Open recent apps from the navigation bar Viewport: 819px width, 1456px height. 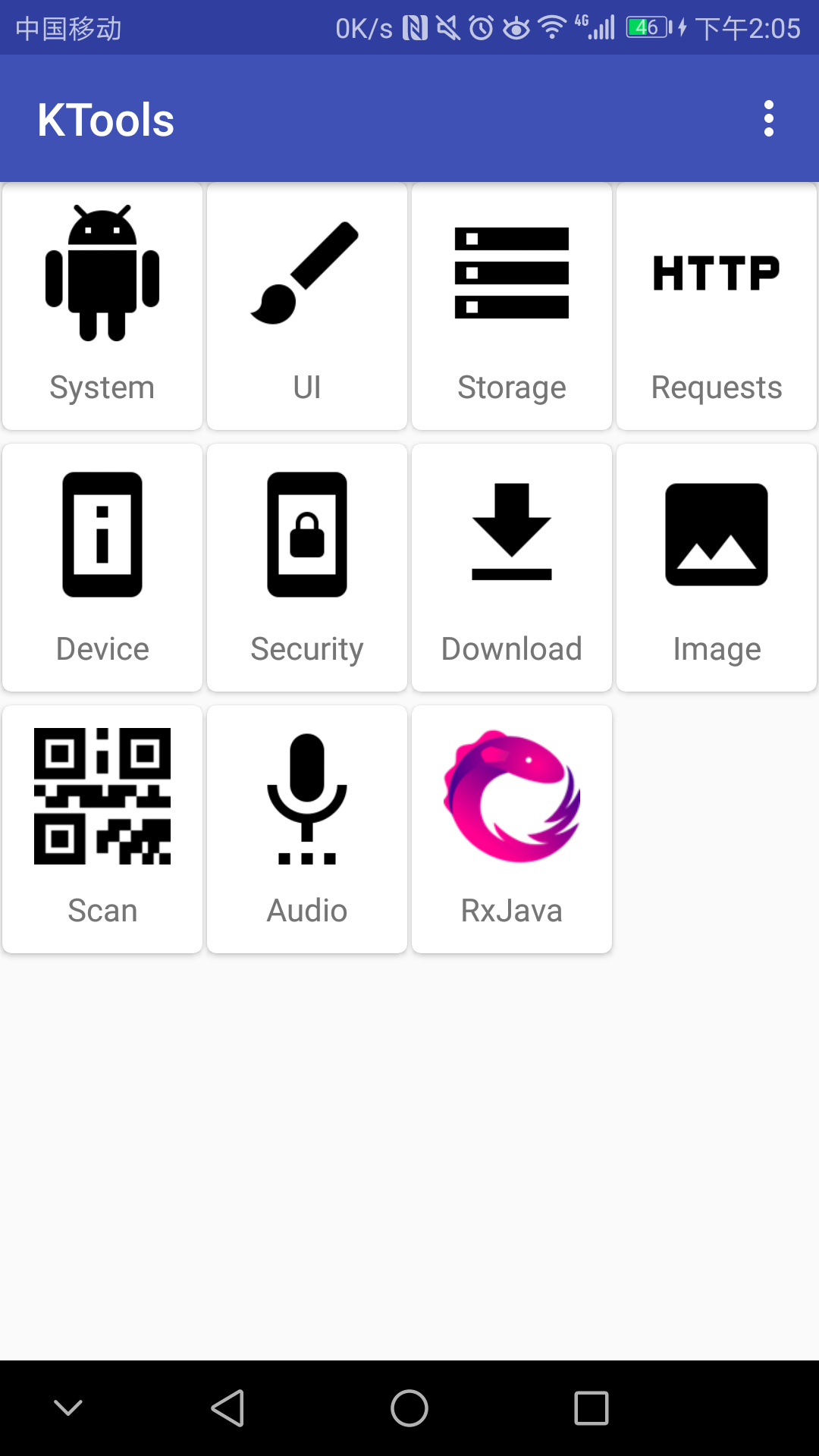591,1408
